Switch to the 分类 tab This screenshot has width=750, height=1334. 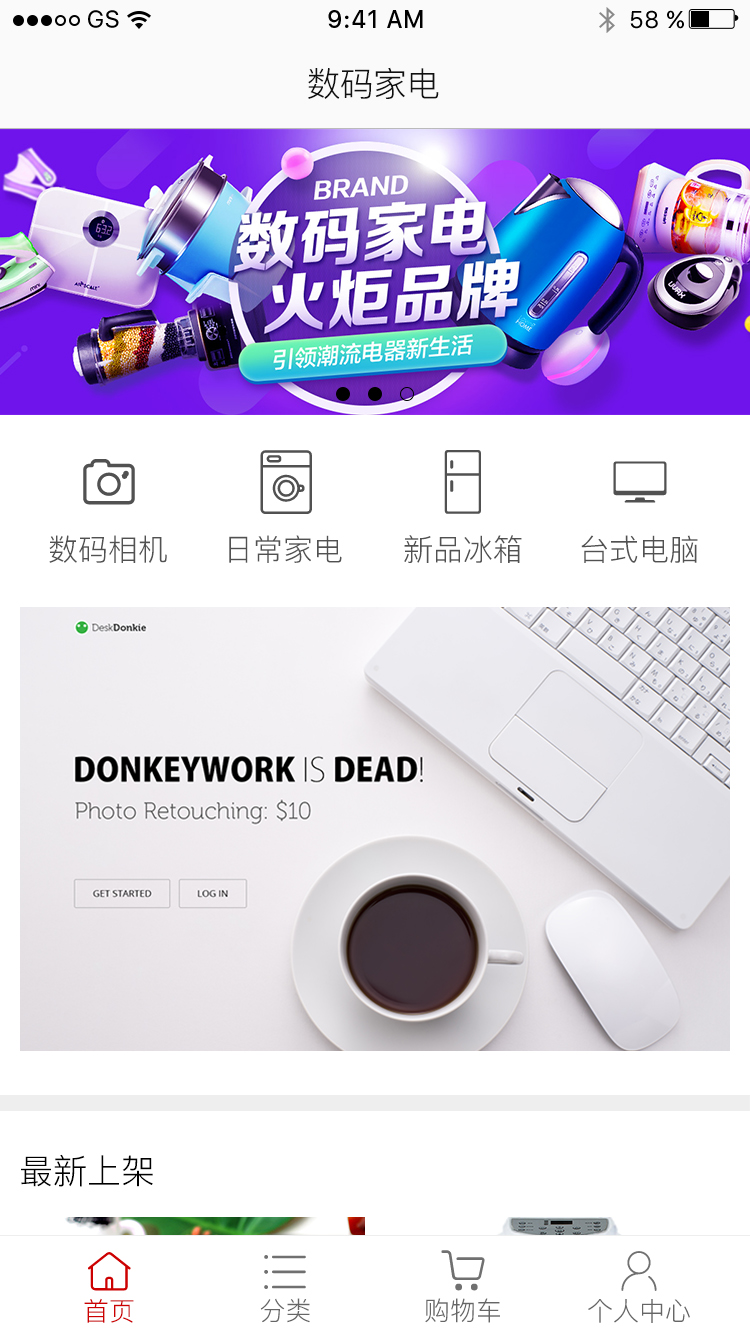pos(285,1286)
